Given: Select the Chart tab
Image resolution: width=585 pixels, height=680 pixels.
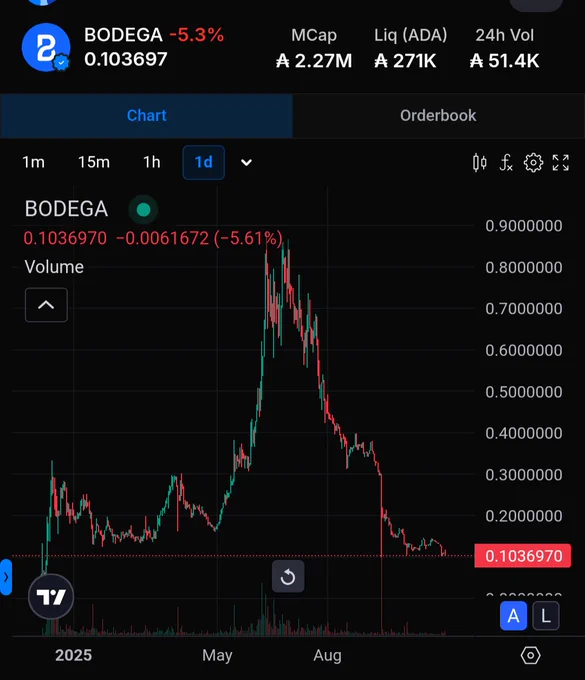Looking at the screenshot, I should [147, 116].
